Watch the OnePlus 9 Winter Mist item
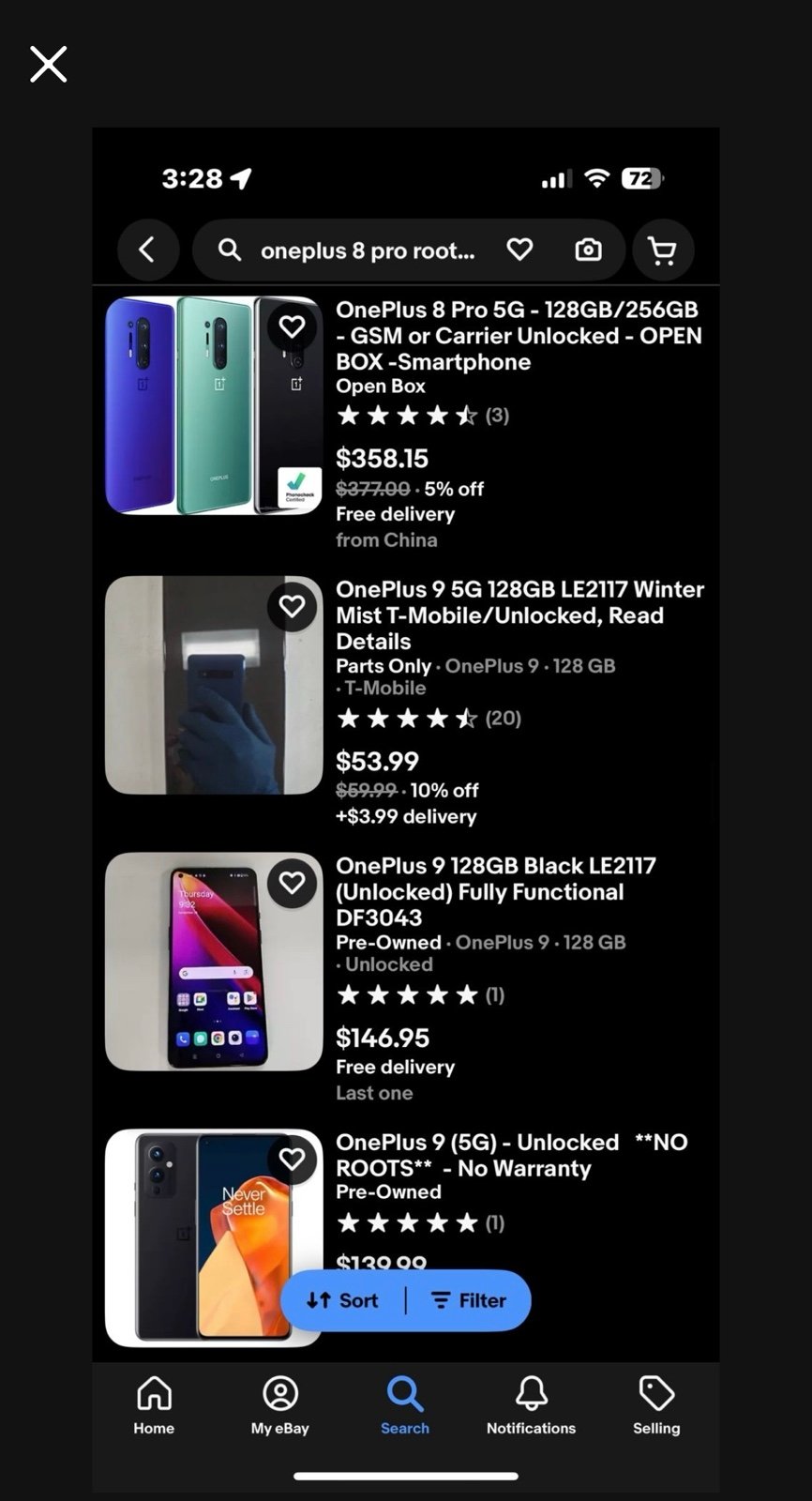Image resolution: width=812 pixels, height=1501 pixels. click(292, 606)
